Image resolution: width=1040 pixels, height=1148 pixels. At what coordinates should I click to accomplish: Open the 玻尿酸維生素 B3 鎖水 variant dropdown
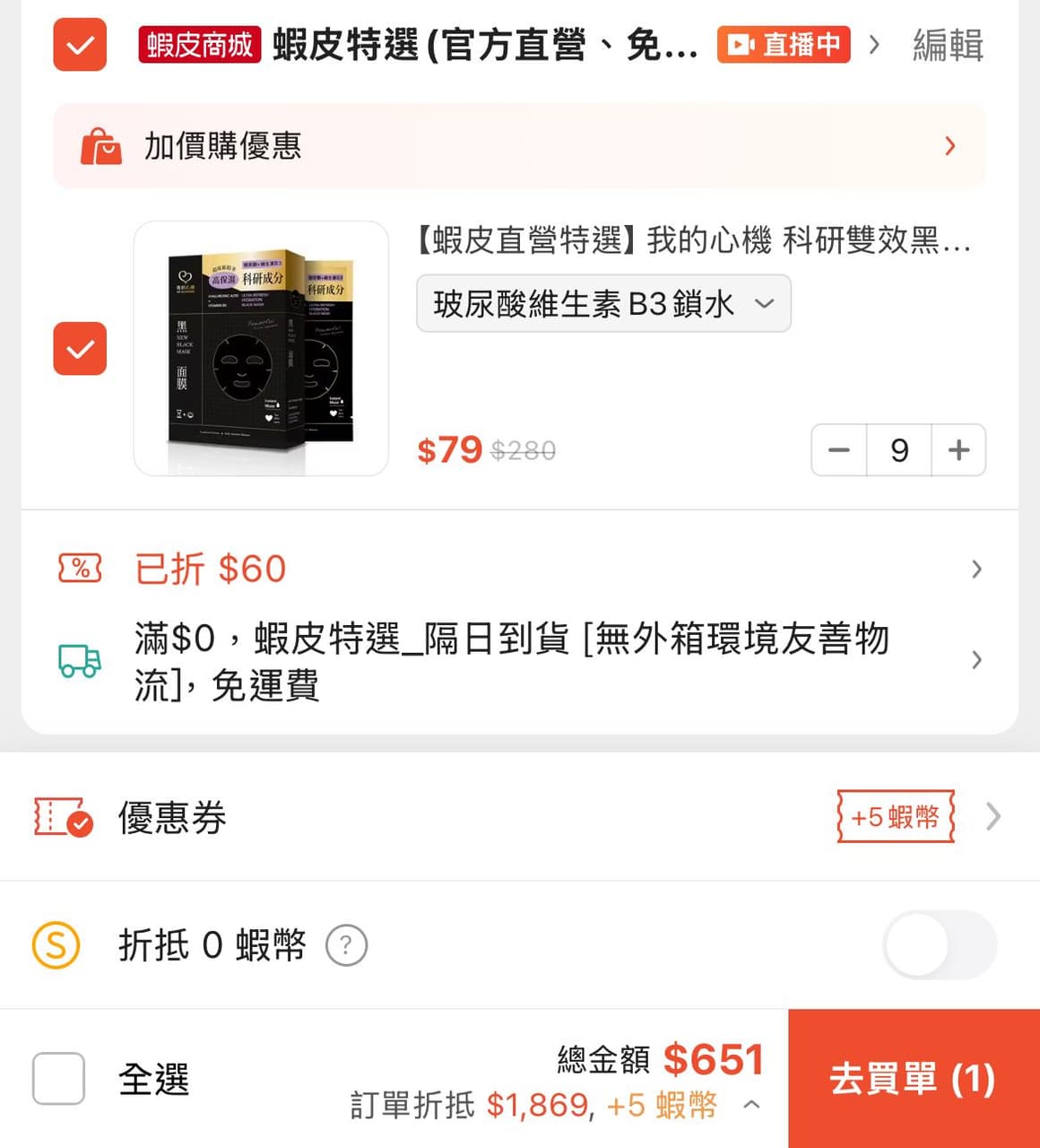[x=602, y=304]
